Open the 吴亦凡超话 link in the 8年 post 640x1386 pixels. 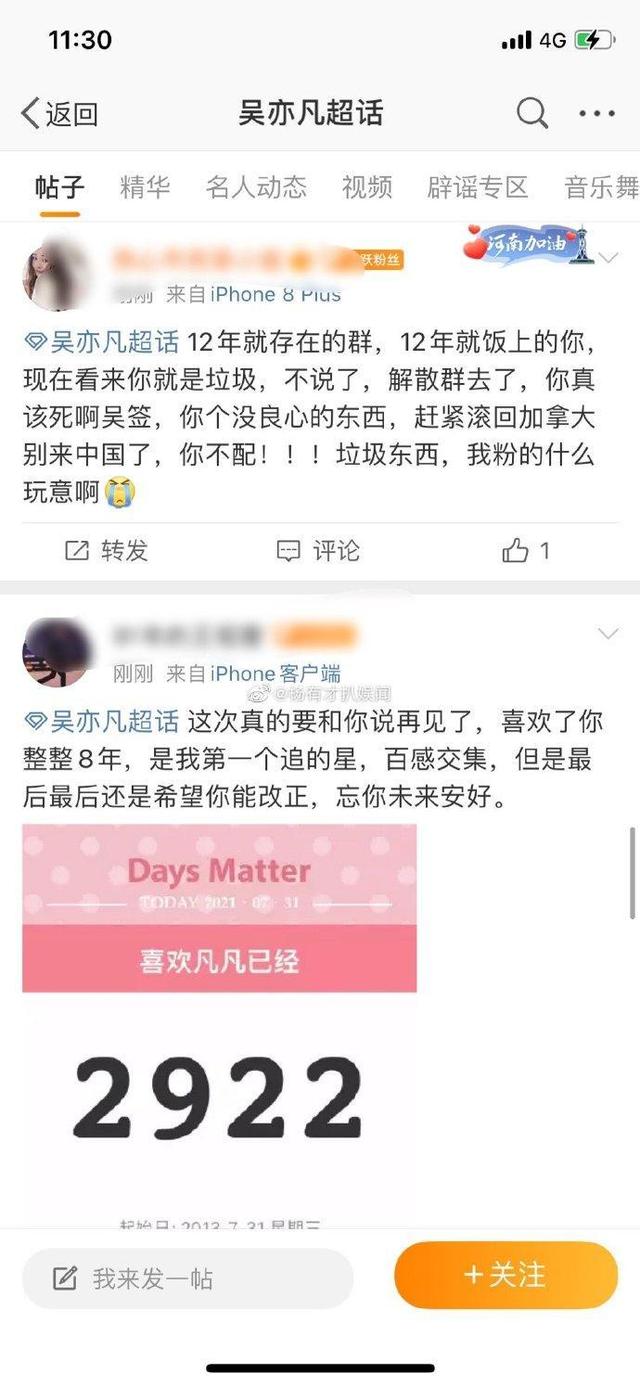pos(102,721)
